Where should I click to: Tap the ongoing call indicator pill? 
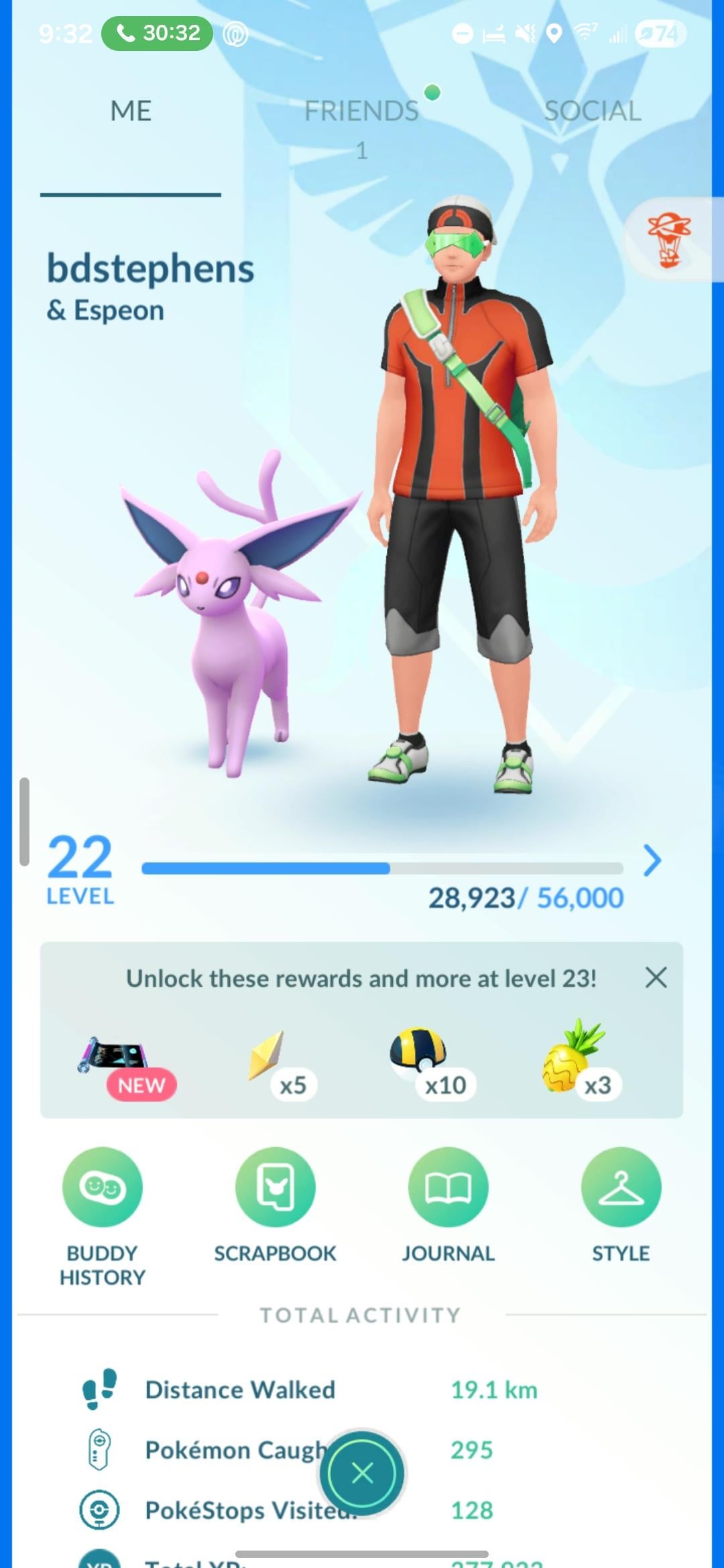(158, 34)
